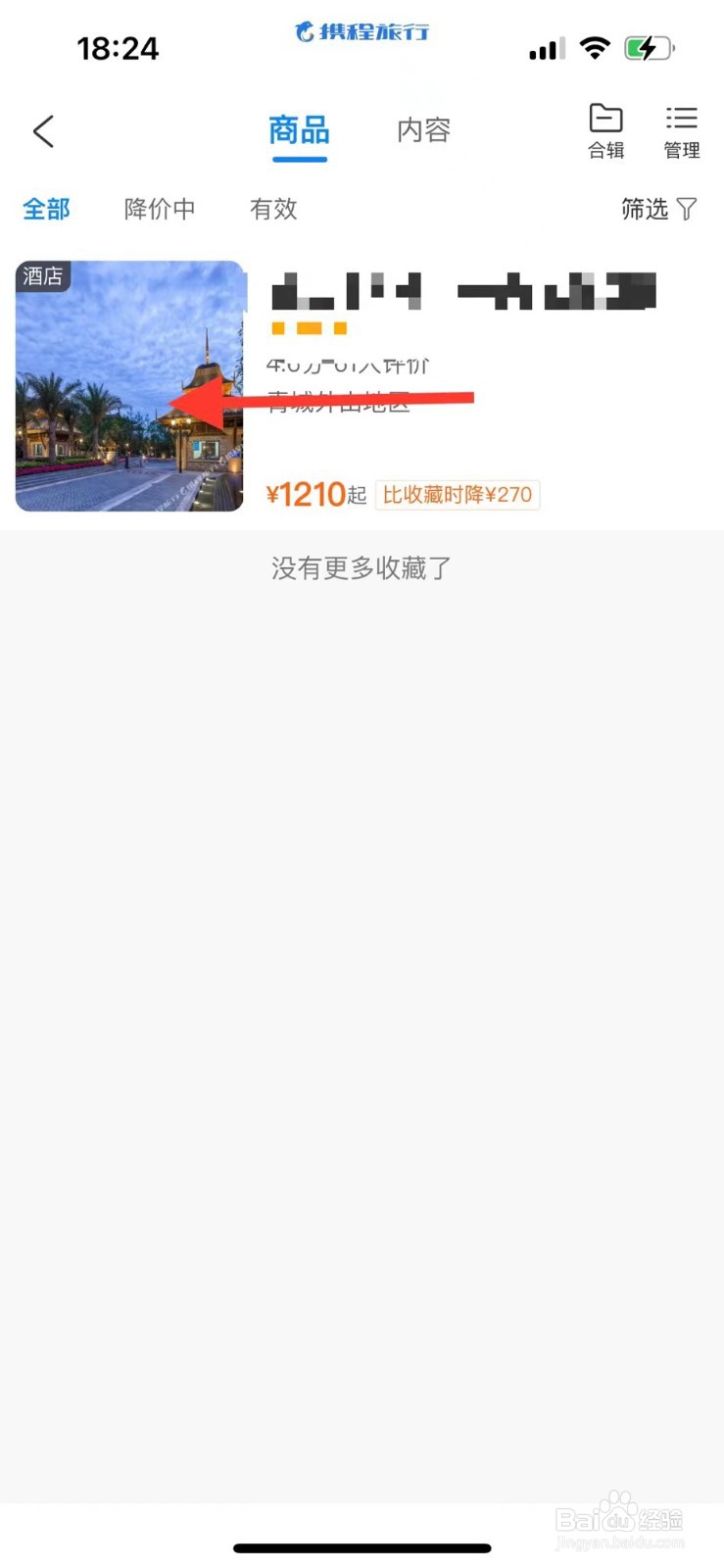Tap the Wi-Fi icon in status bar

pos(596,47)
